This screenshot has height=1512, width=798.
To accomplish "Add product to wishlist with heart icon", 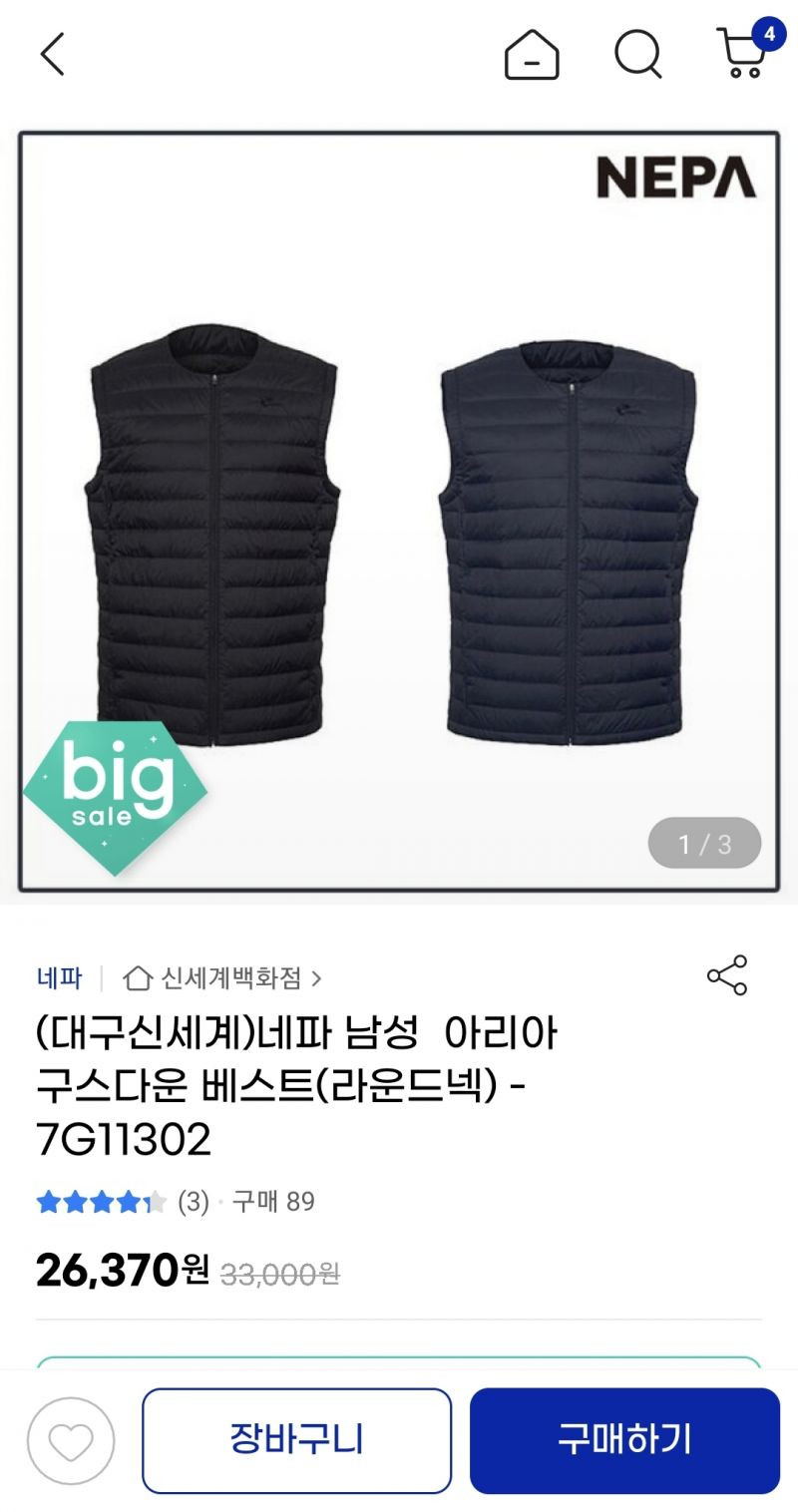I will [x=71, y=1441].
